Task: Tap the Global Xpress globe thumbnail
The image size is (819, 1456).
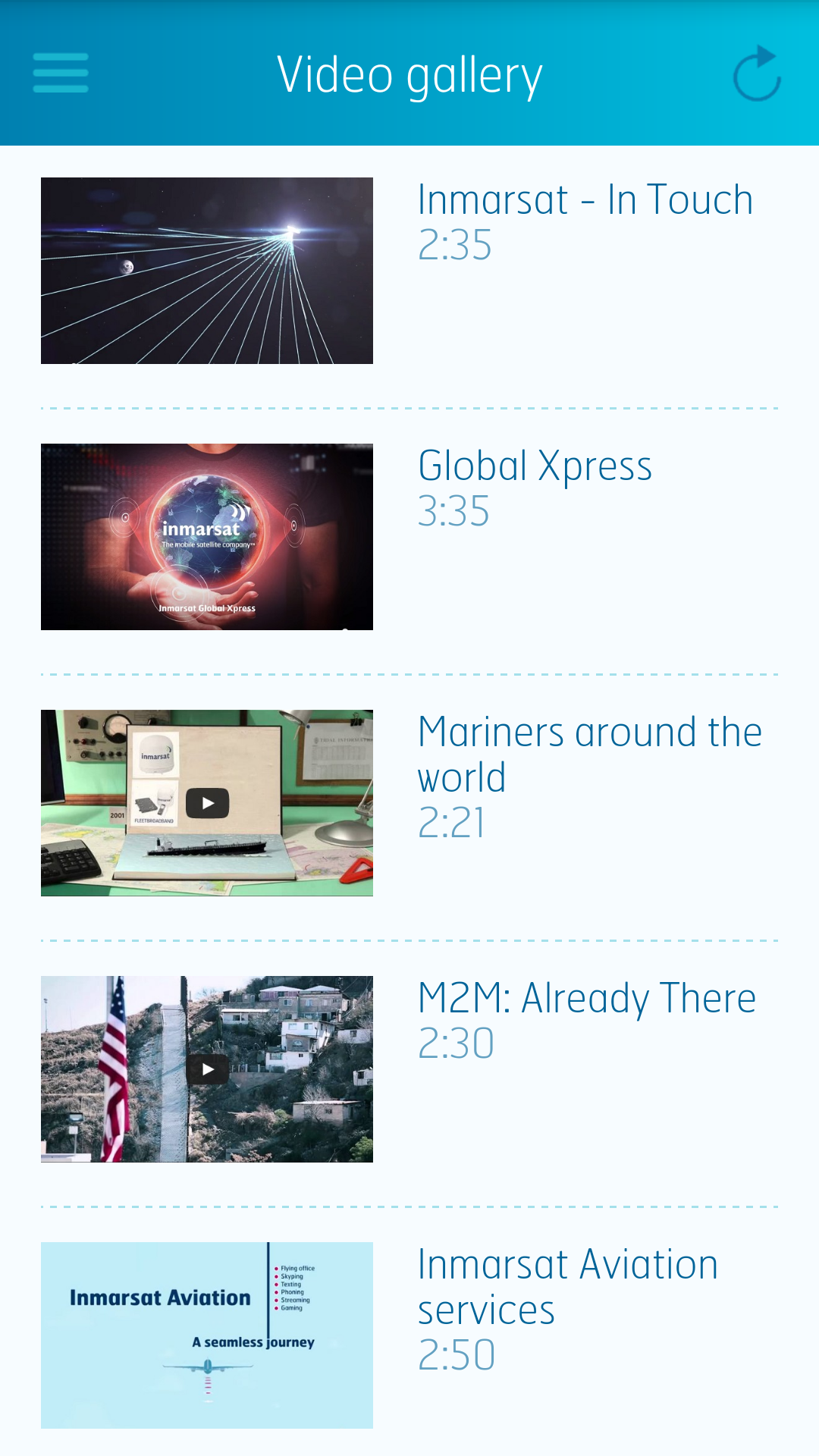Action: 207,537
